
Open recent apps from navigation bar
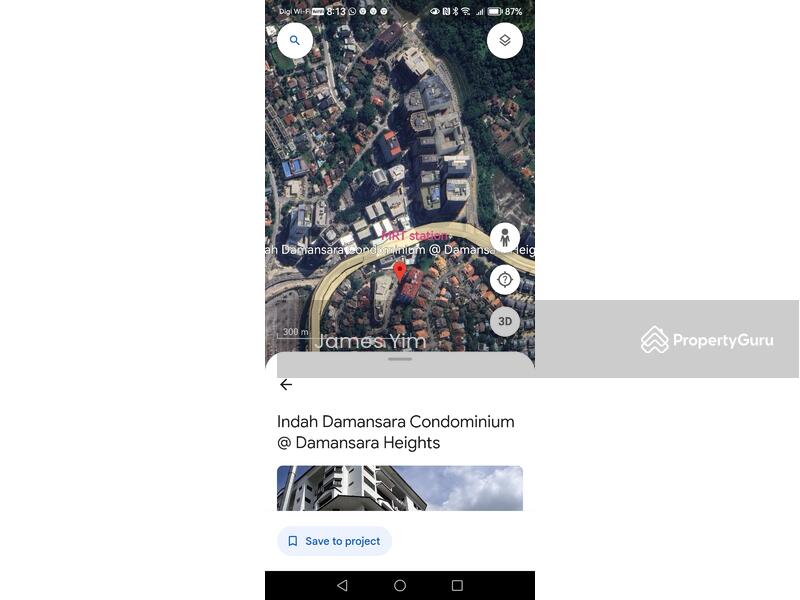pyautogui.click(x=457, y=585)
